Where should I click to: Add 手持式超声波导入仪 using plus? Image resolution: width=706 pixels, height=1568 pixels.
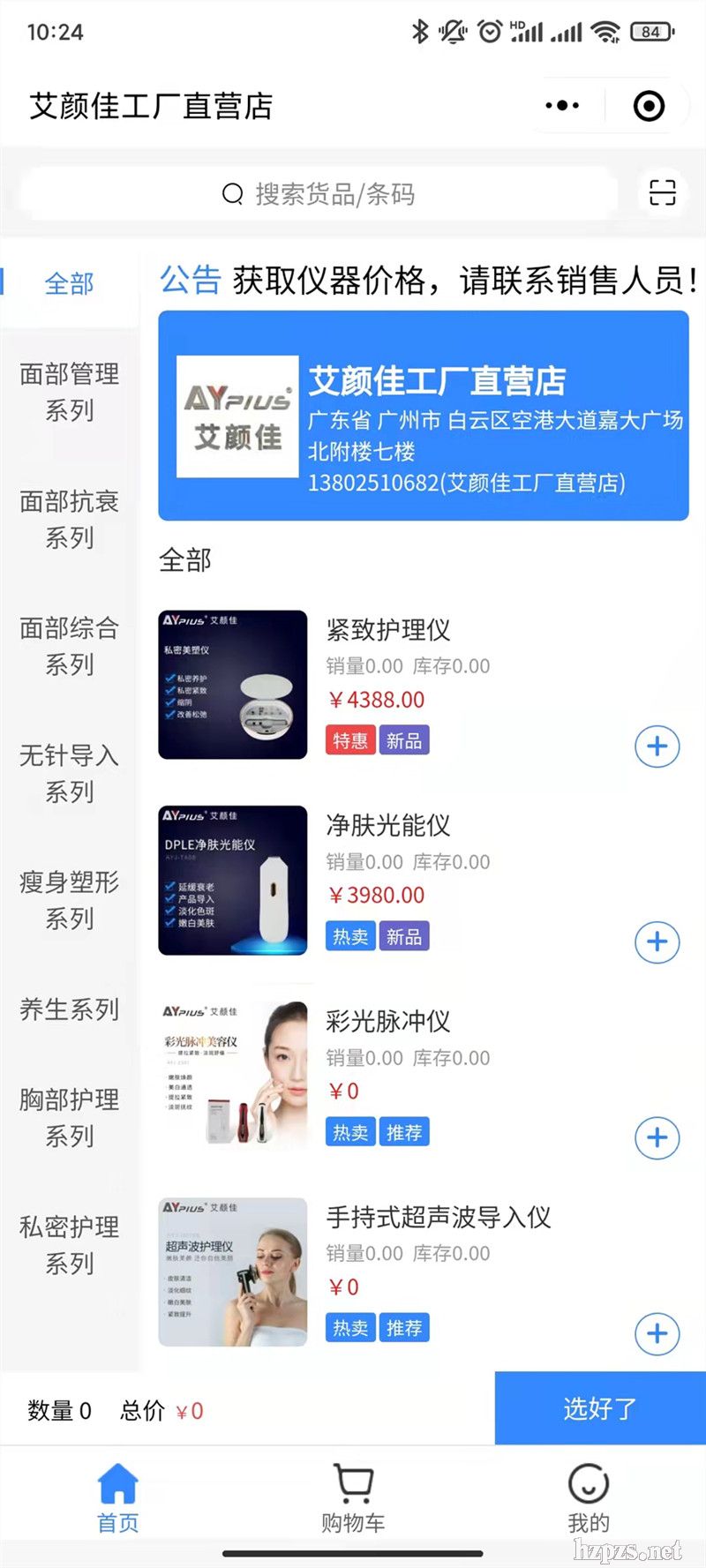tap(657, 1334)
